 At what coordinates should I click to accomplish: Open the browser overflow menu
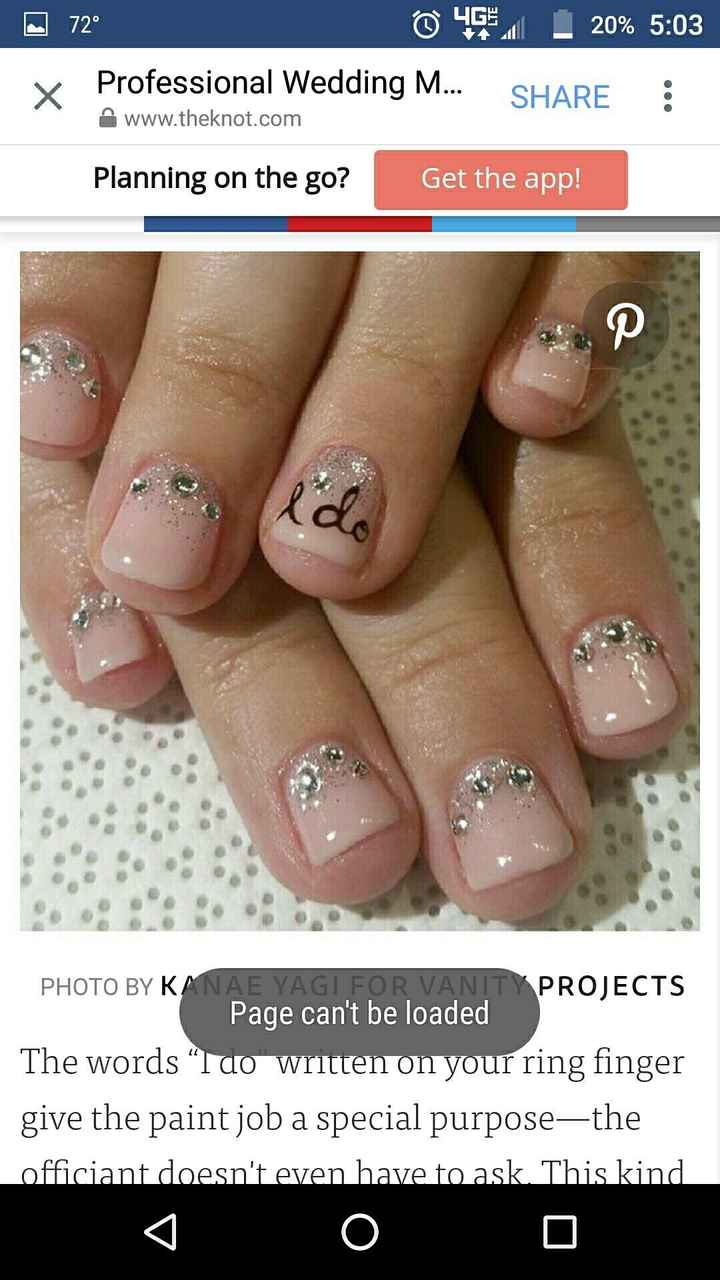(x=667, y=95)
